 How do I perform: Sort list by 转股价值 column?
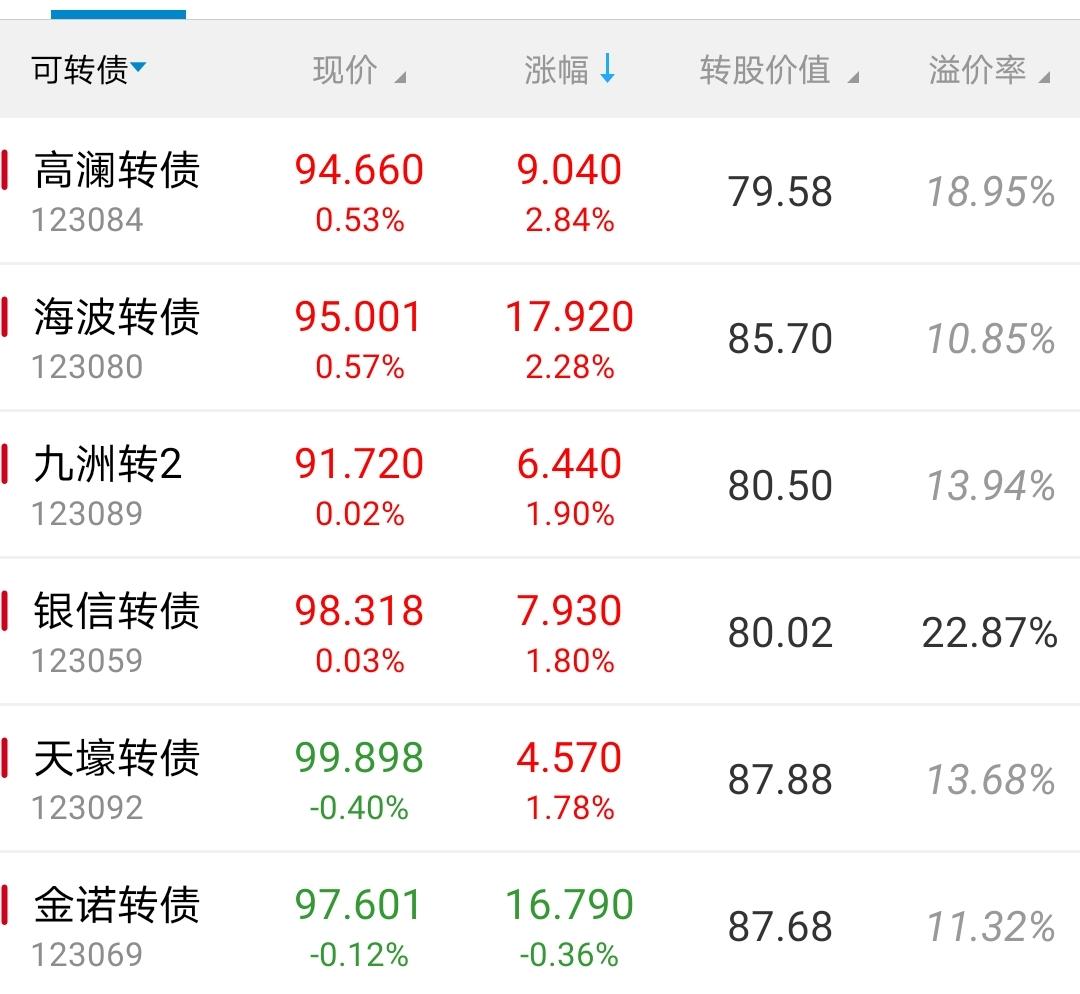[x=779, y=70]
